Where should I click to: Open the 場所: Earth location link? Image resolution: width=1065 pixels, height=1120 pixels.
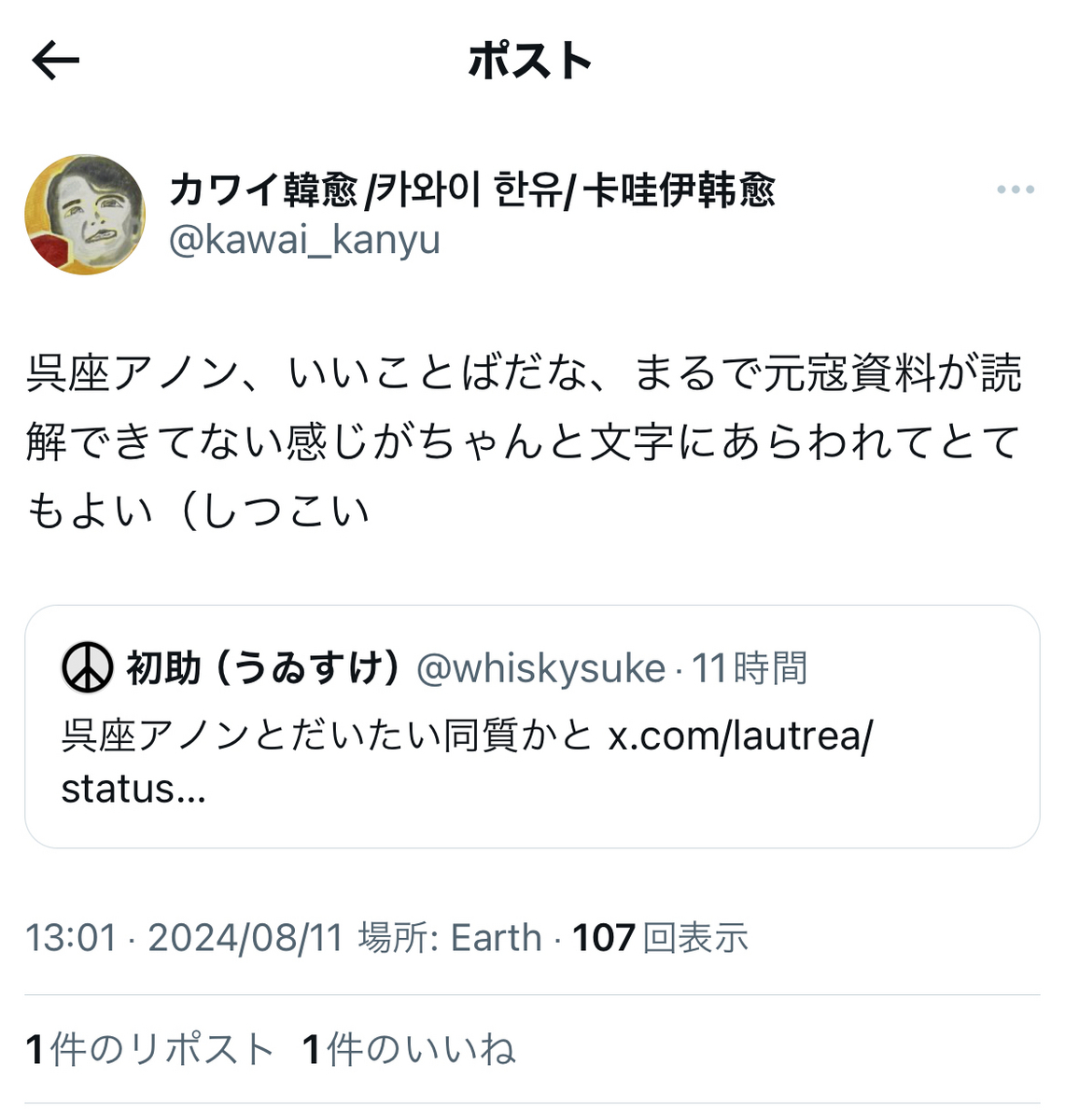(x=449, y=937)
